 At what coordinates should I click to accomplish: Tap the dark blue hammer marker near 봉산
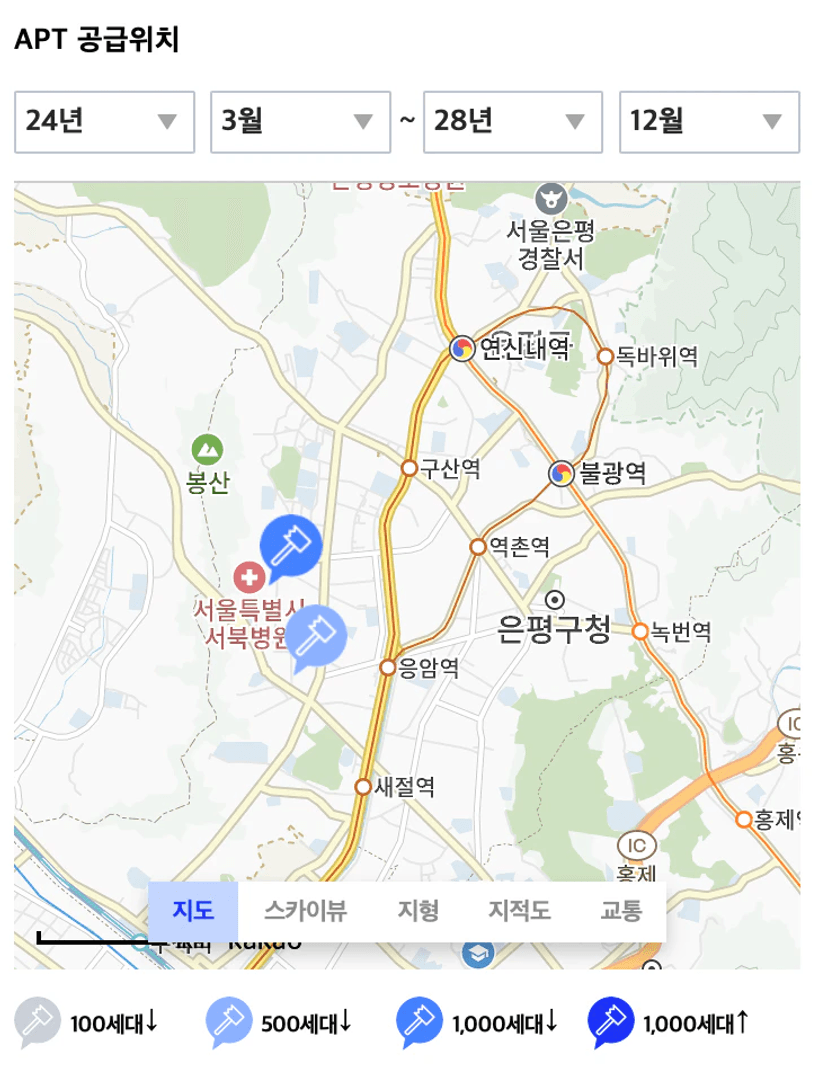click(x=290, y=546)
